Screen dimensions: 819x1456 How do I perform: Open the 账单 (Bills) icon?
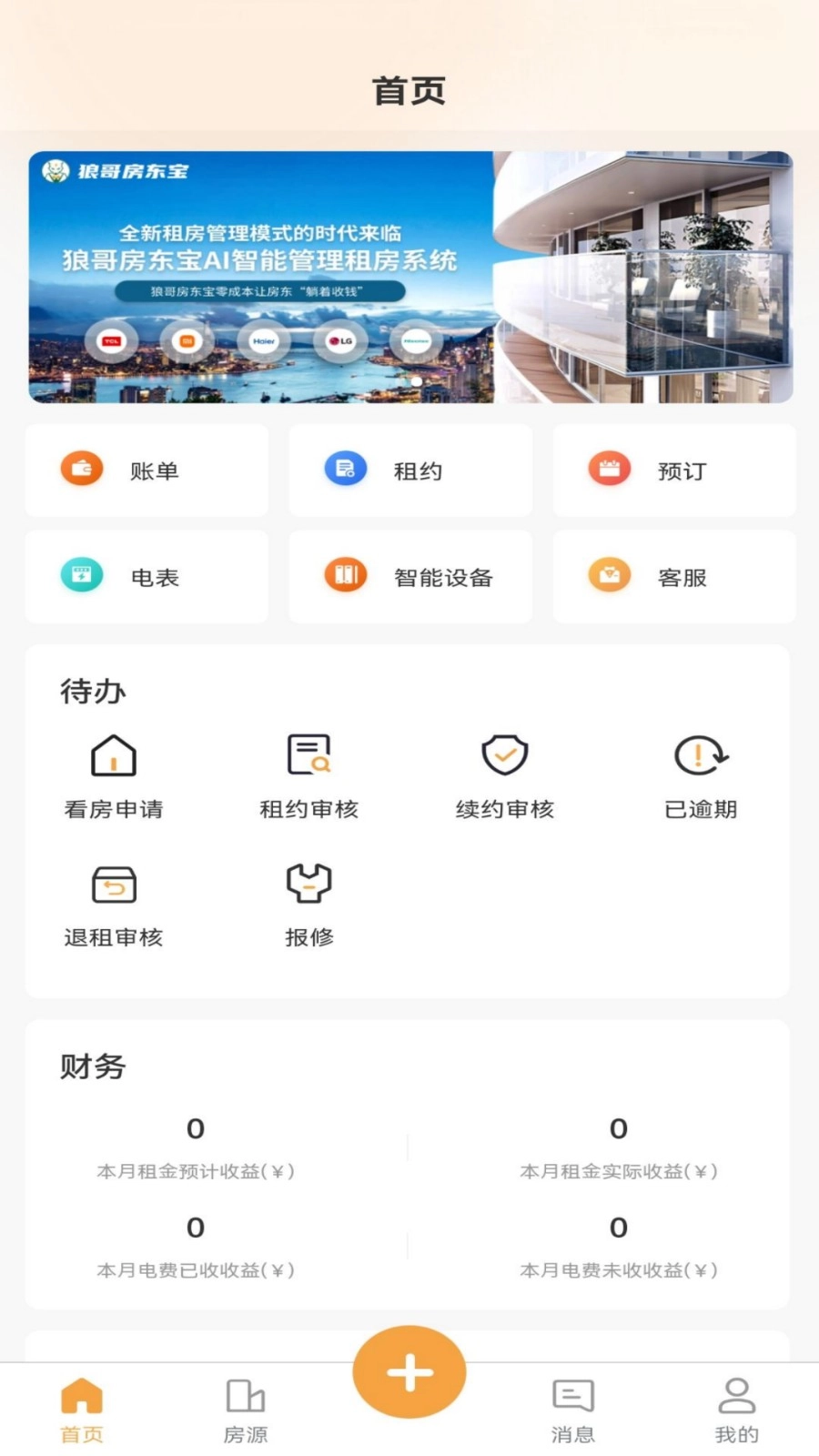146,470
